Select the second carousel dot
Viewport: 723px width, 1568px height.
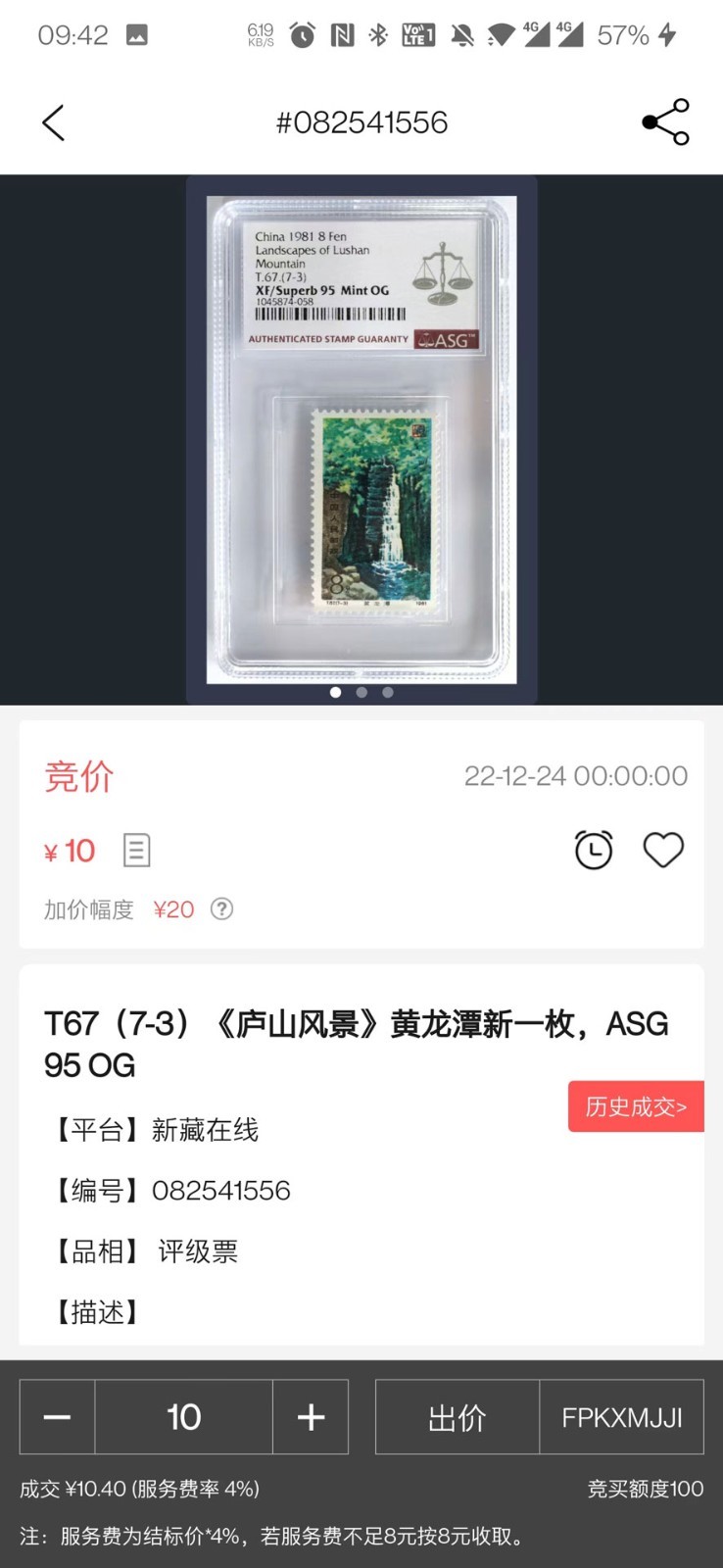[361, 692]
